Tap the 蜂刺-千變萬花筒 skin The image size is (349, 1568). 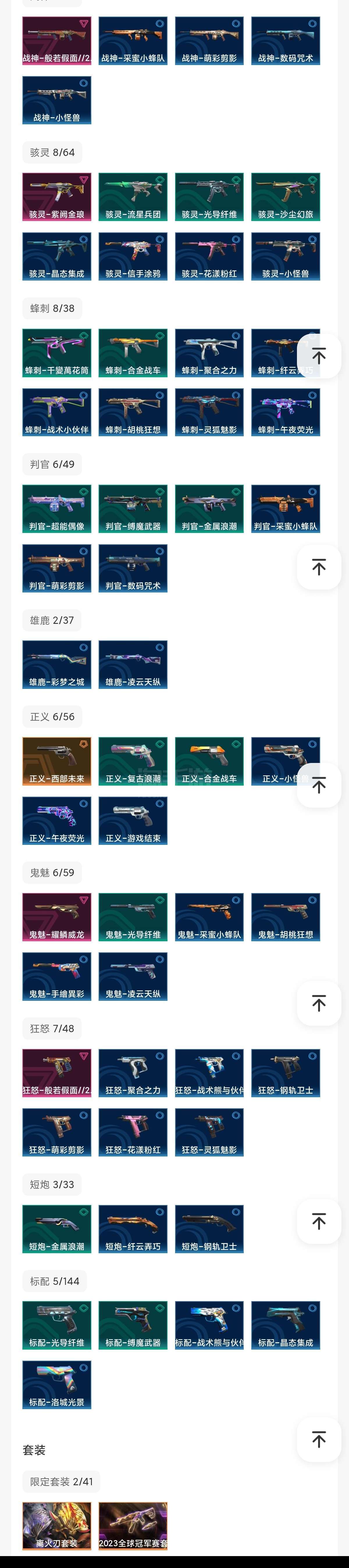click(x=57, y=353)
